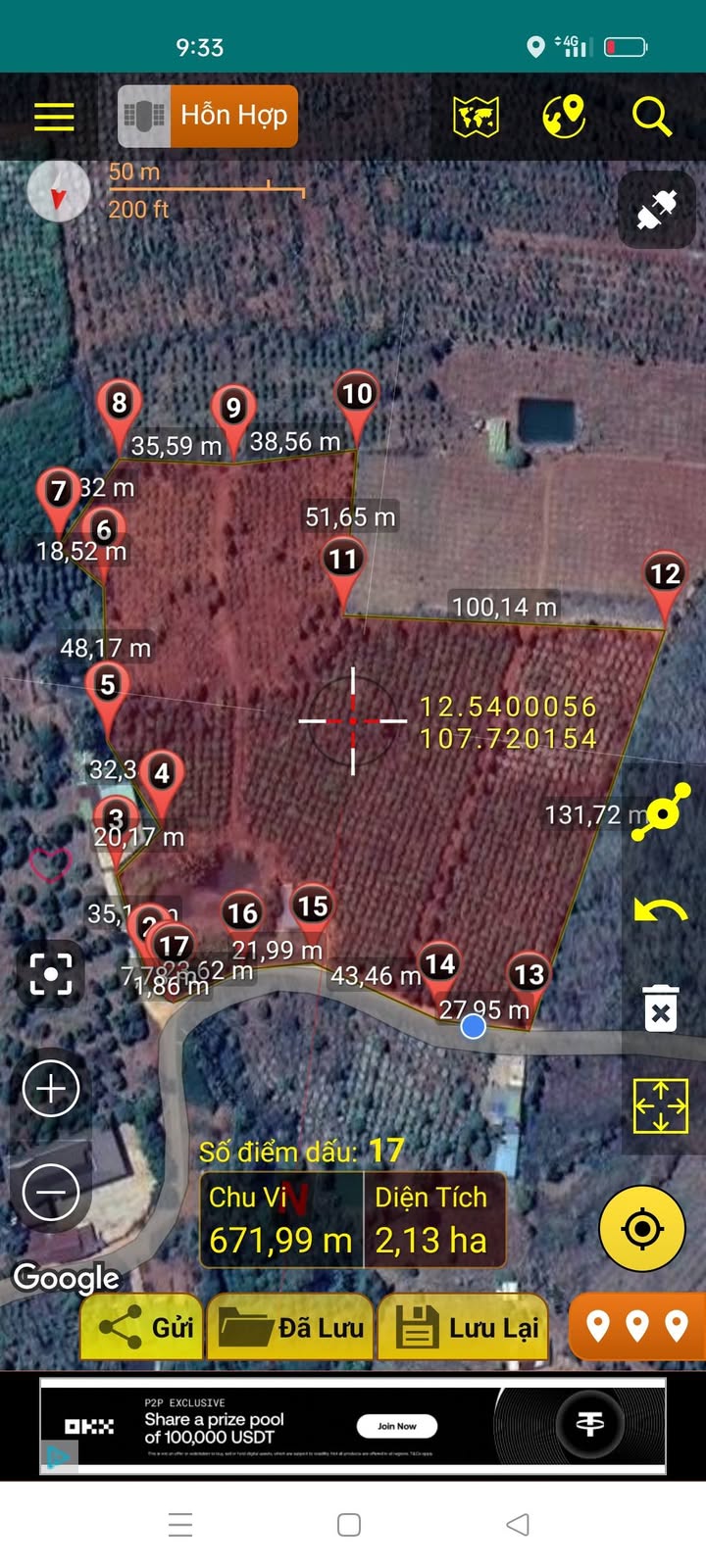Share measurement via Gửi
The image size is (706, 1568).
click(142, 1328)
